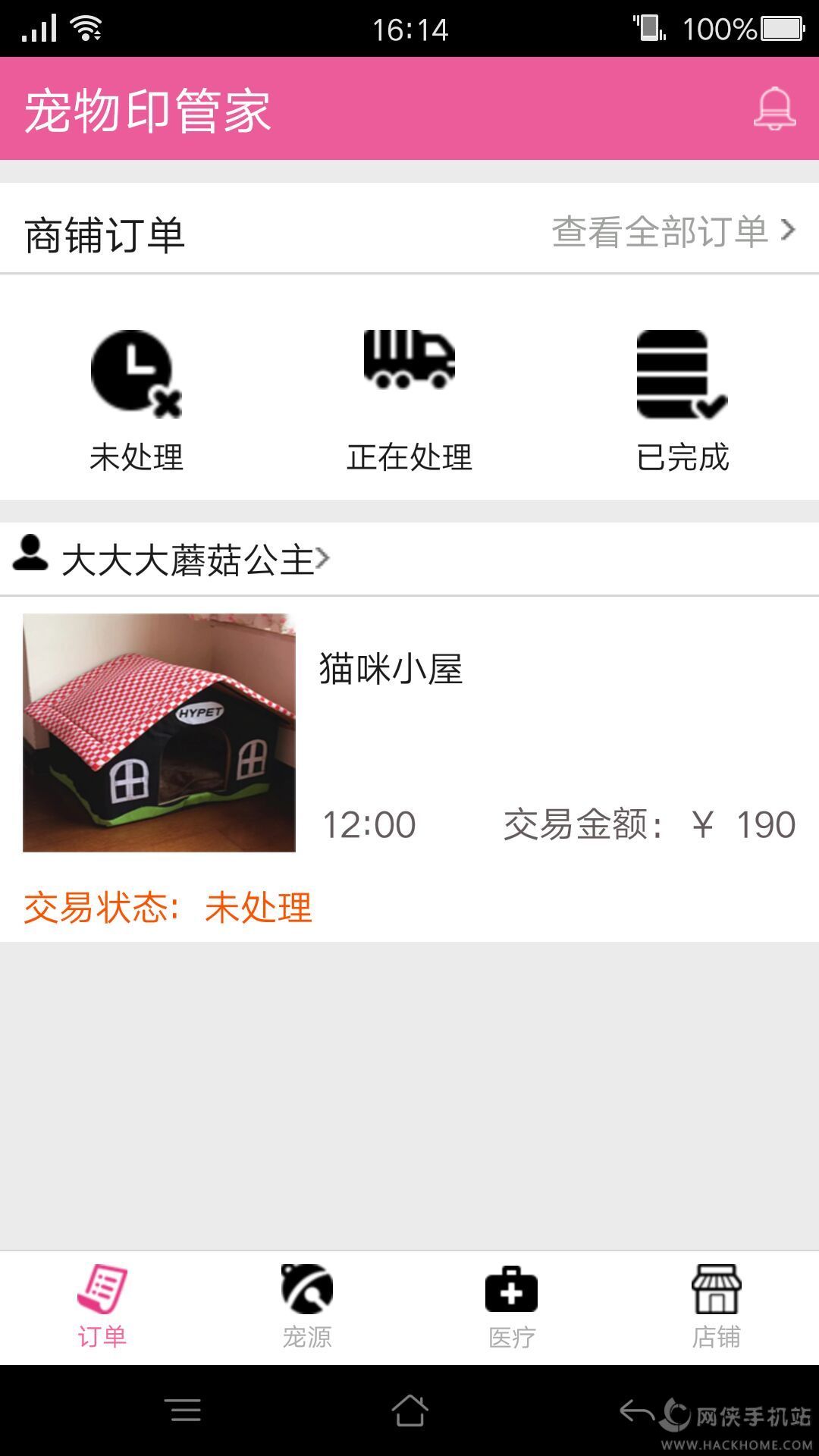Screen dimensions: 819x1456
Task: Show 已完成 completed orders
Action: click(682, 401)
